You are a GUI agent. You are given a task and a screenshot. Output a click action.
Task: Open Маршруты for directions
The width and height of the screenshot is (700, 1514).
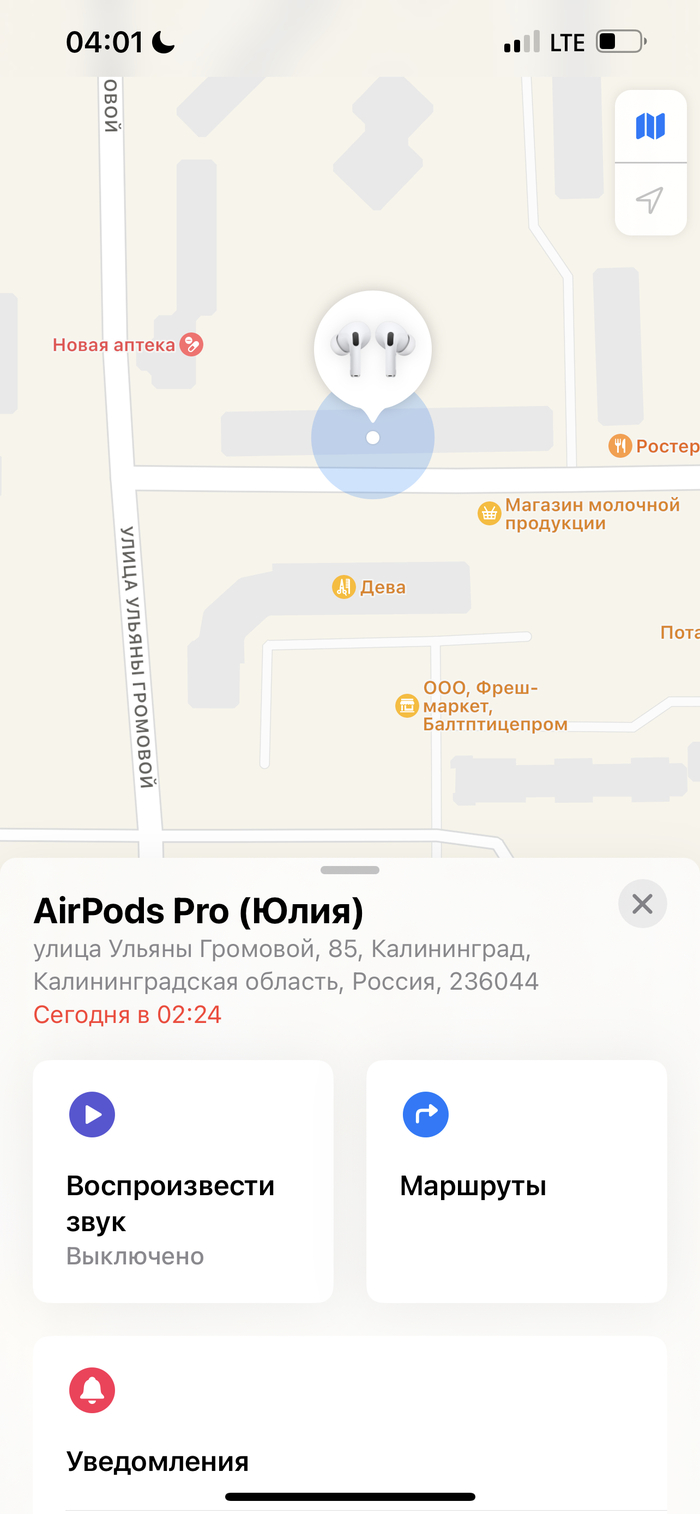[516, 1180]
